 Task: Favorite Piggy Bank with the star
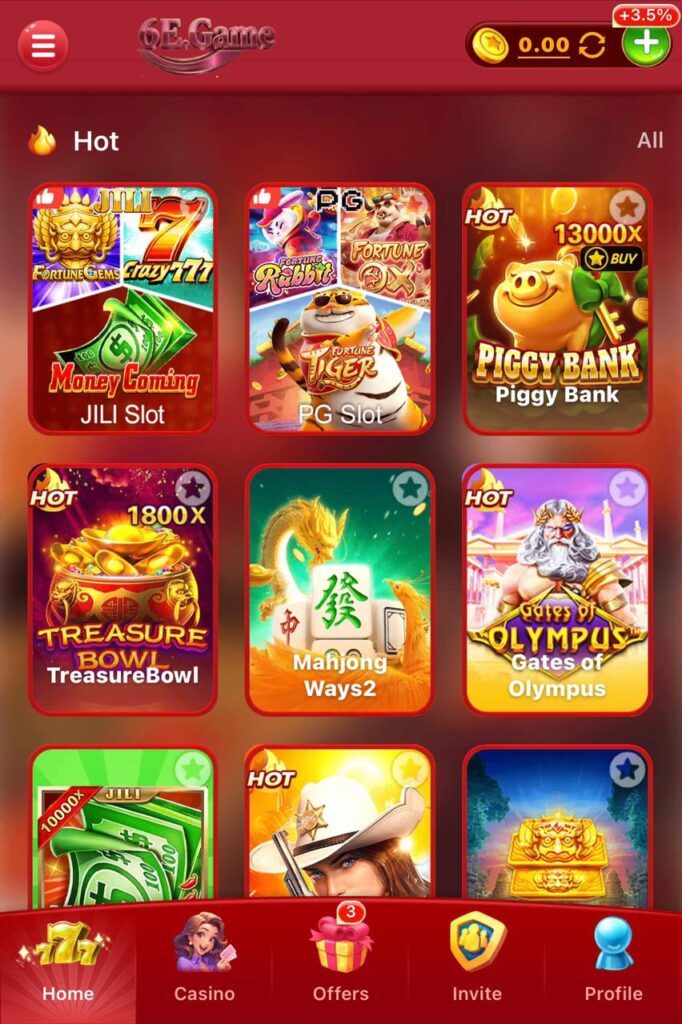(x=628, y=208)
